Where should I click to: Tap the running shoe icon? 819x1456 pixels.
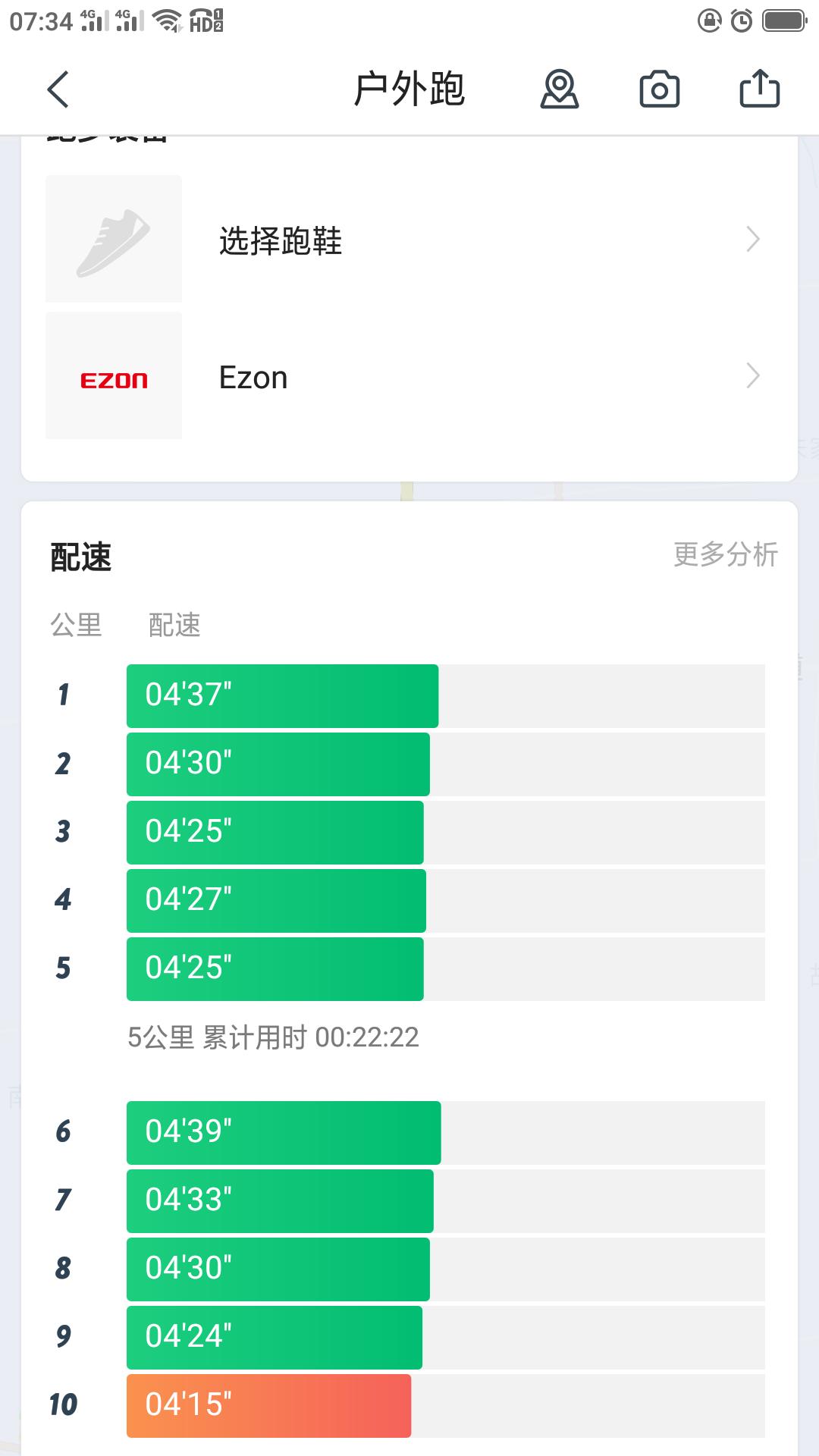point(113,239)
